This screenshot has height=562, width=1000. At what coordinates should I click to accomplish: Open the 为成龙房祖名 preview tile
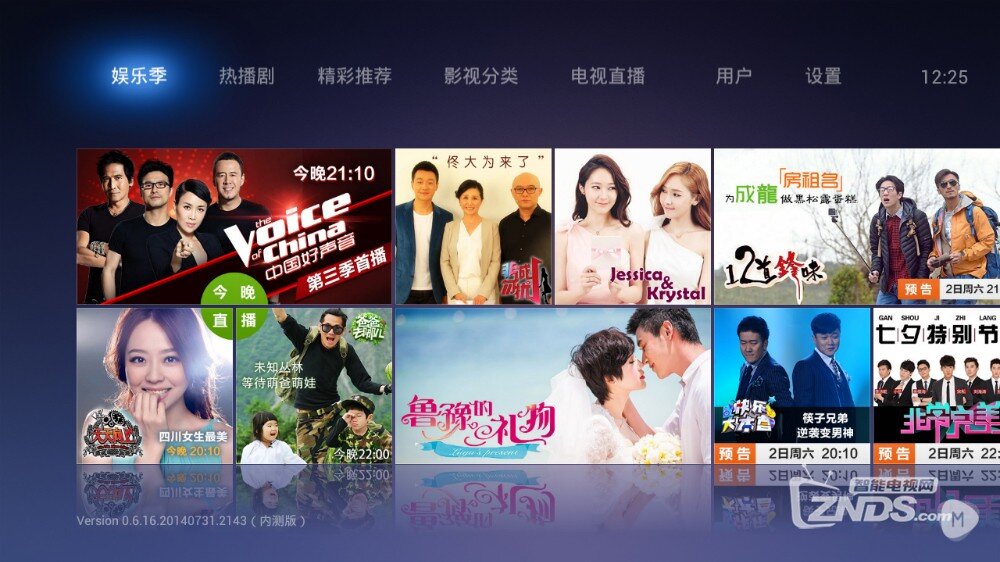[856, 226]
